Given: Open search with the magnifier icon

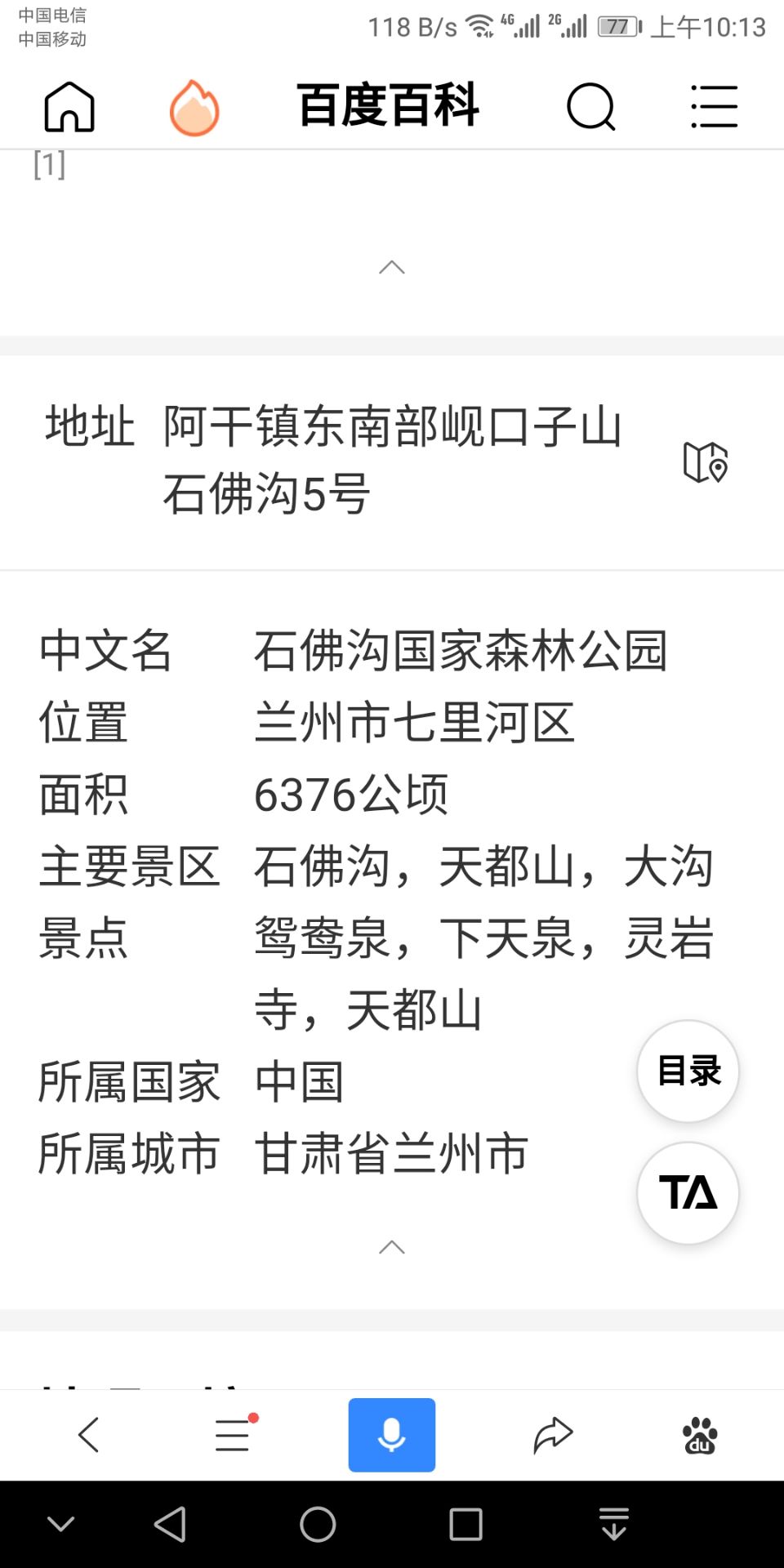Looking at the screenshot, I should [590, 107].
